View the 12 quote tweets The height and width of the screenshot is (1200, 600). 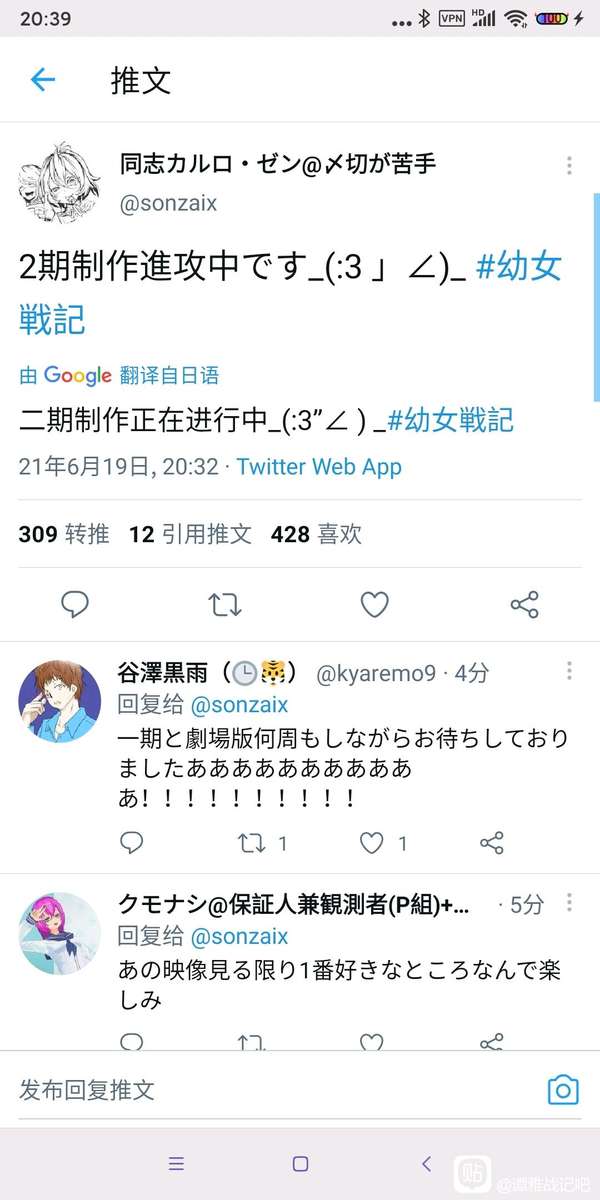pos(190,534)
